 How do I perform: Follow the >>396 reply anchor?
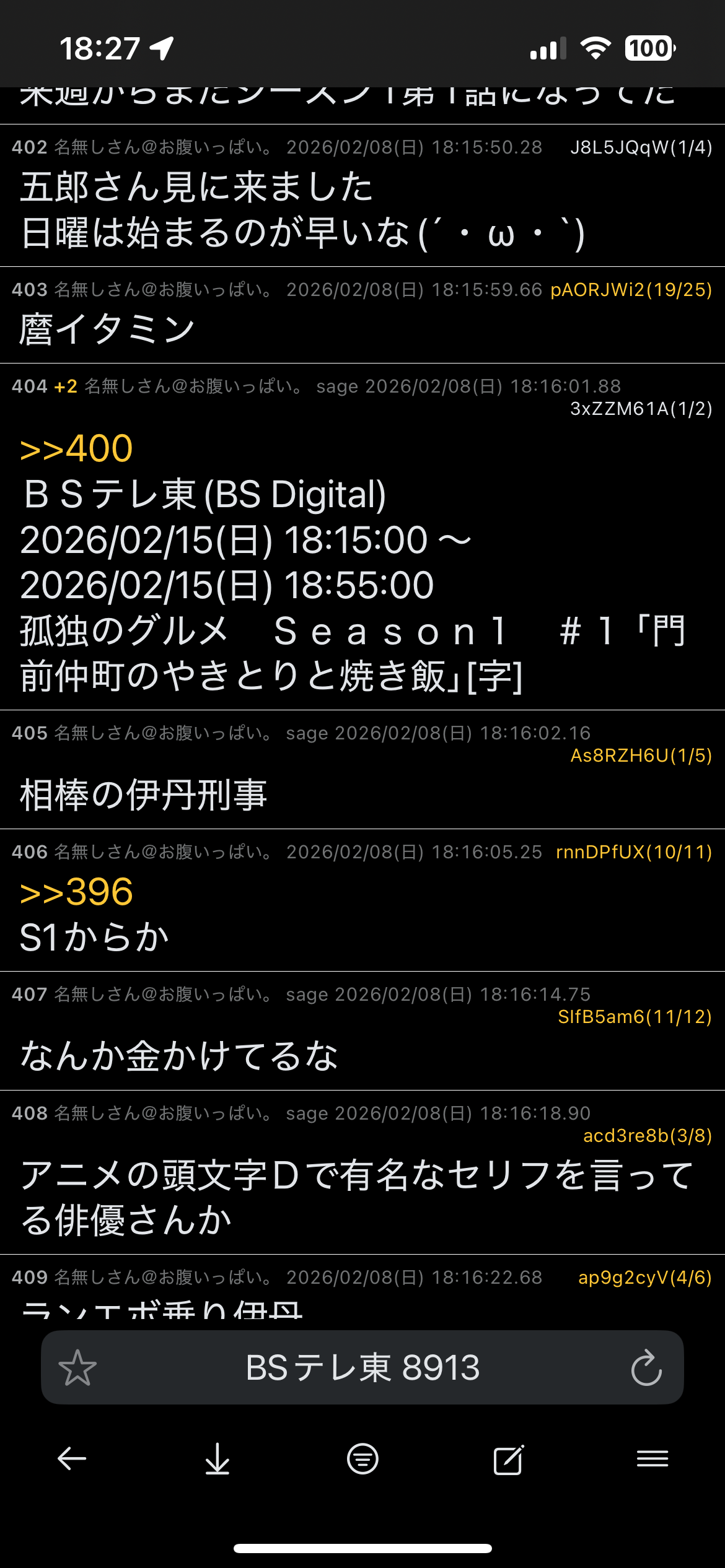tap(76, 892)
